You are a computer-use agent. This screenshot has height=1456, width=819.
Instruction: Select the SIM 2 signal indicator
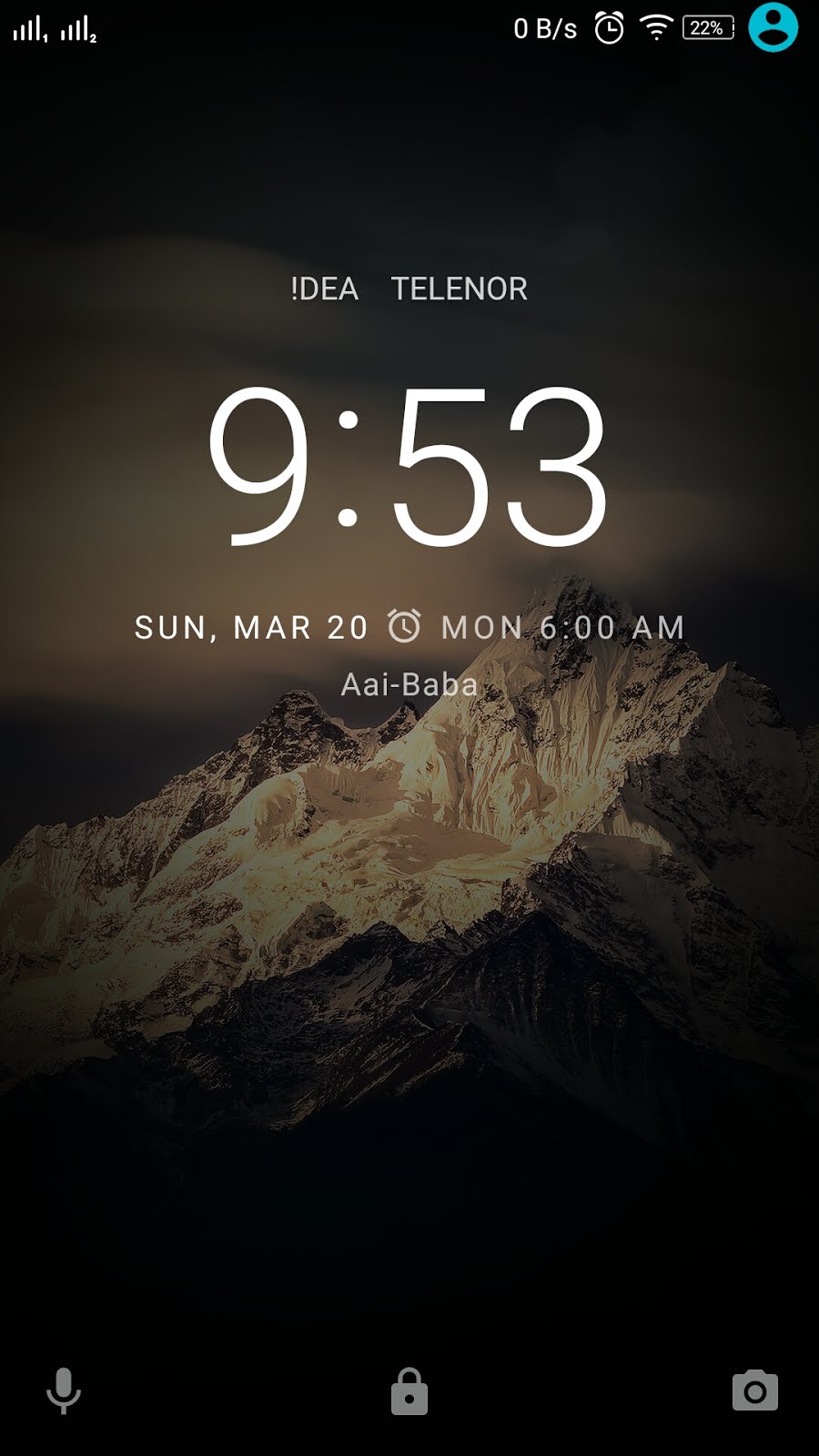click(76, 27)
